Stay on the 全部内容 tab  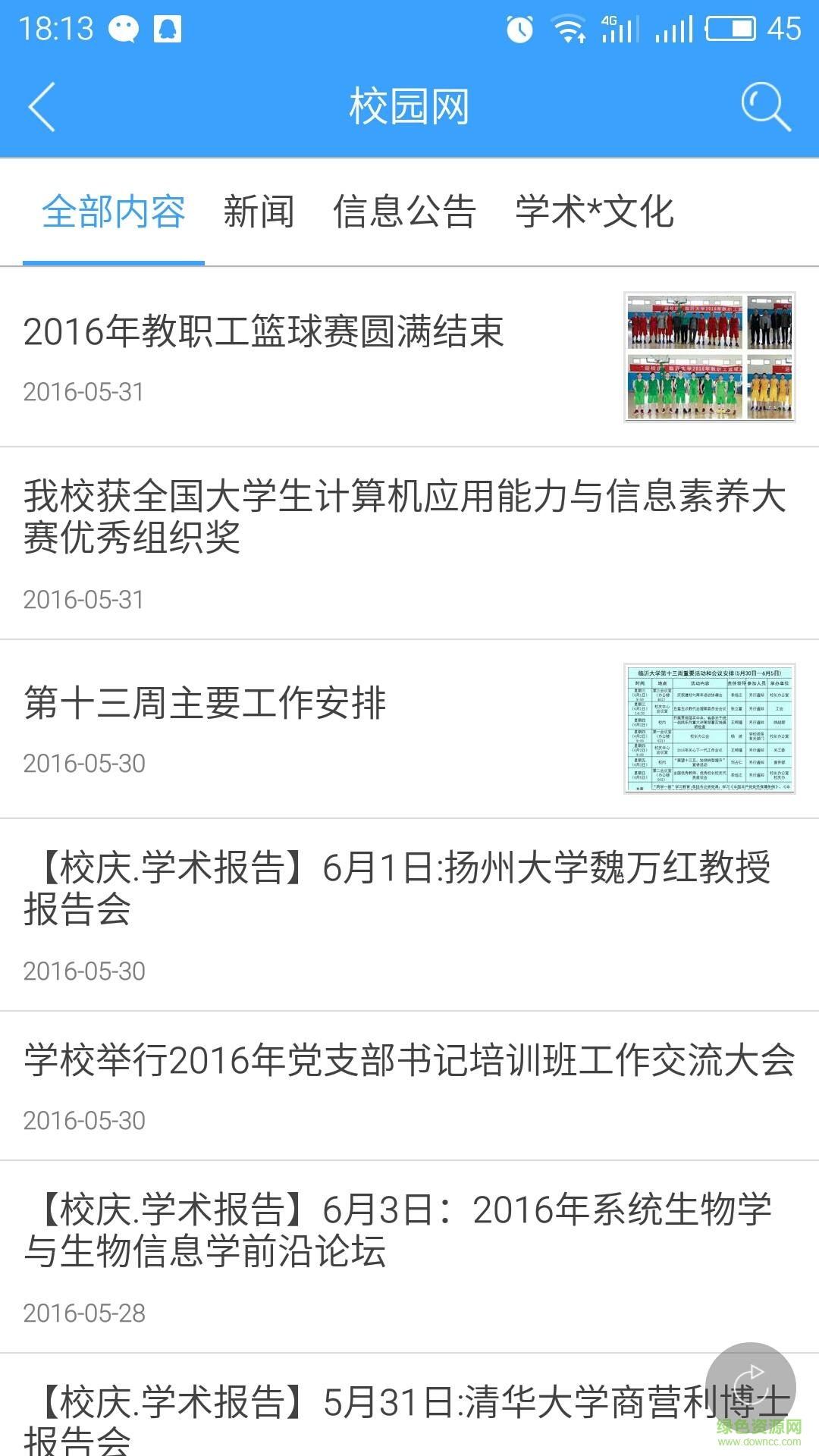point(114,212)
